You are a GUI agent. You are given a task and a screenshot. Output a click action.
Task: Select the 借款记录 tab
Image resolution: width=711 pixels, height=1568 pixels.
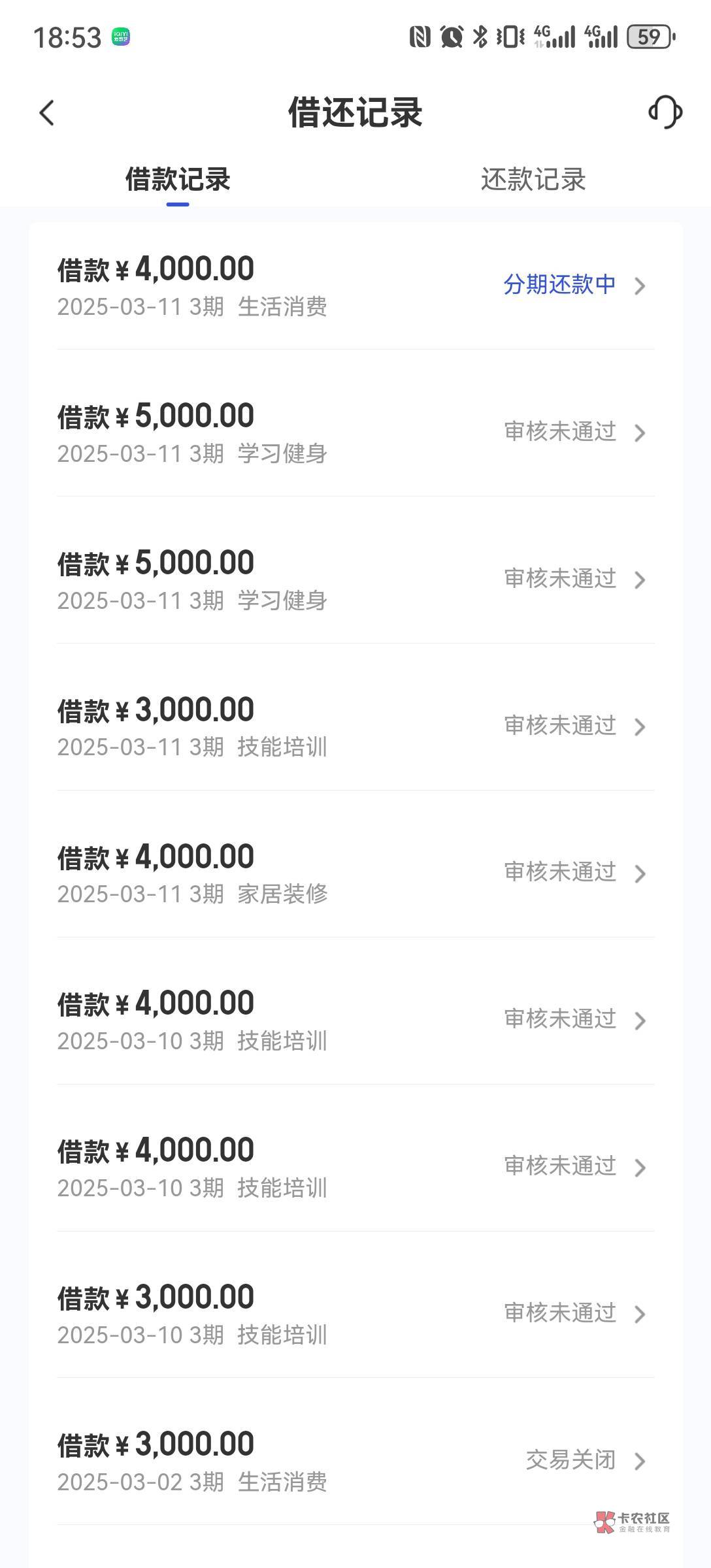click(x=178, y=180)
